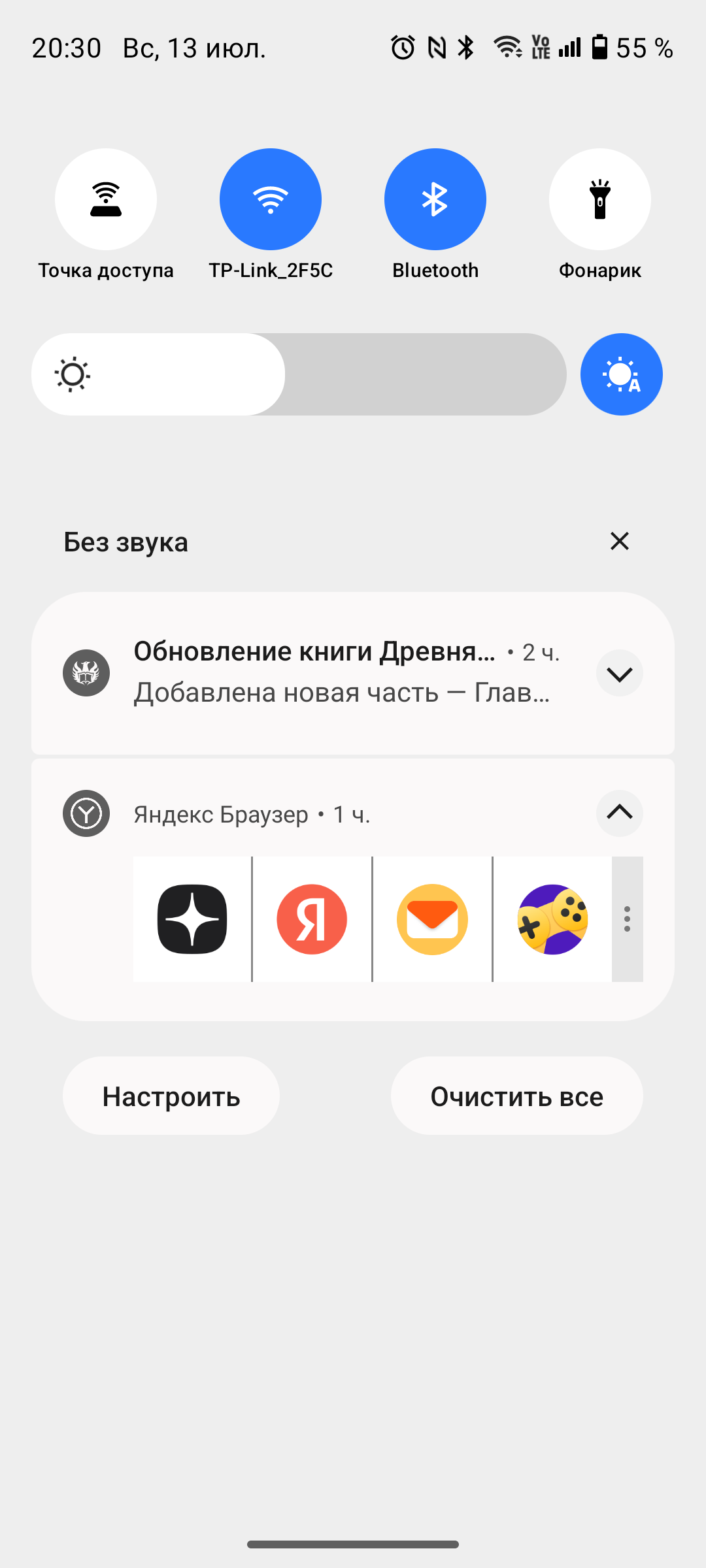Dismiss the Без звука notifications
The height and width of the screenshot is (1568, 706).
(619, 541)
